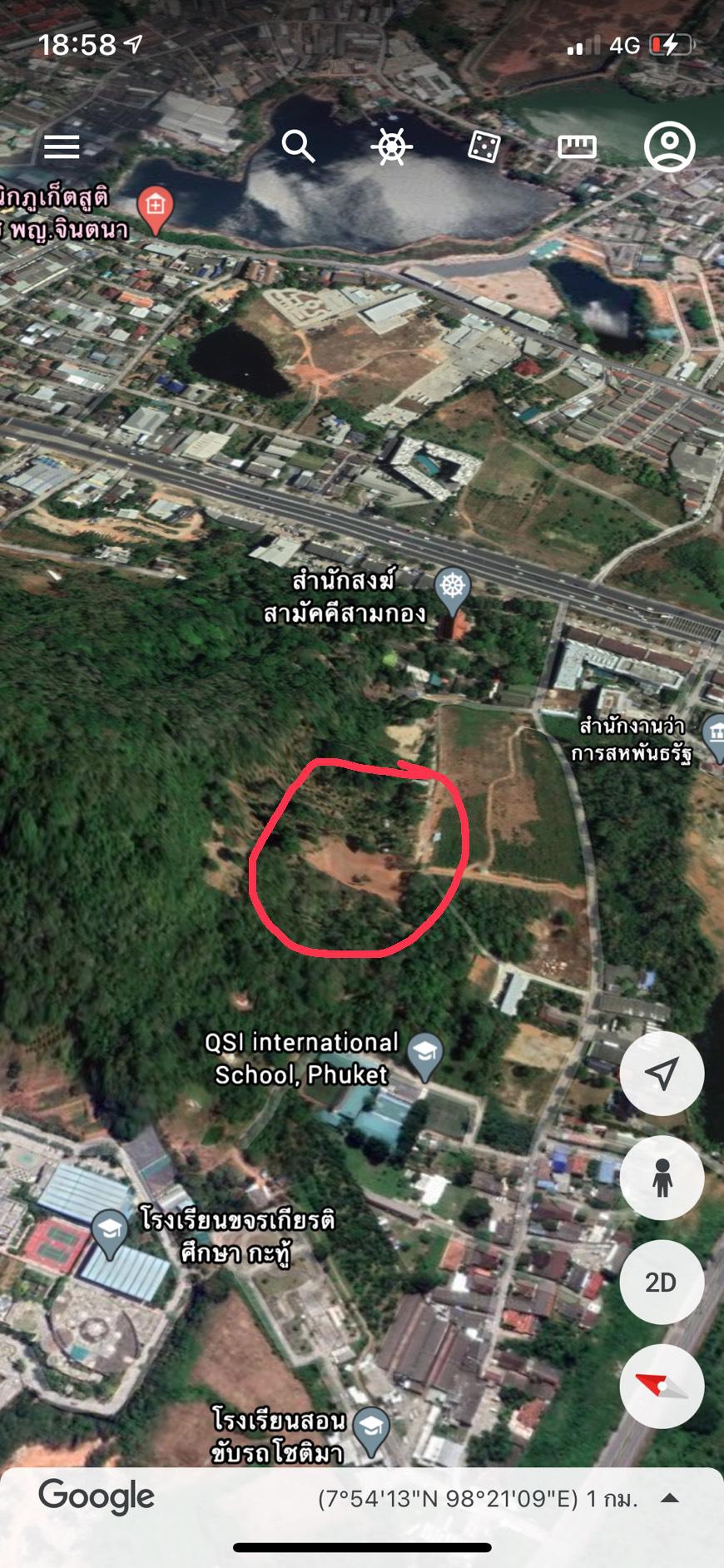Tap the hospital pin near พญ.จินตนา

point(155,210)
